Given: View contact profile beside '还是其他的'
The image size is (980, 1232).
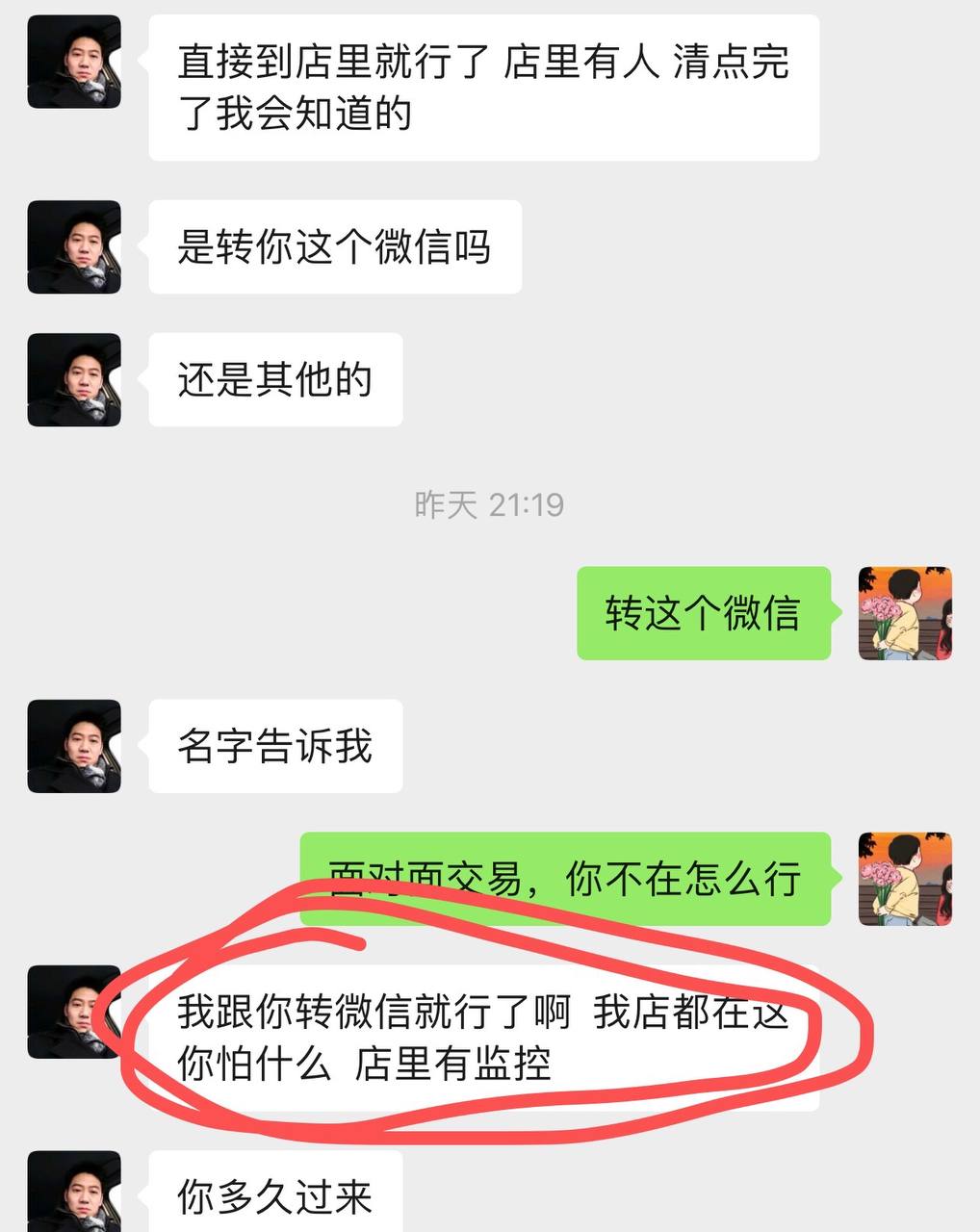Looking at the screenshot, I should 74,379.
